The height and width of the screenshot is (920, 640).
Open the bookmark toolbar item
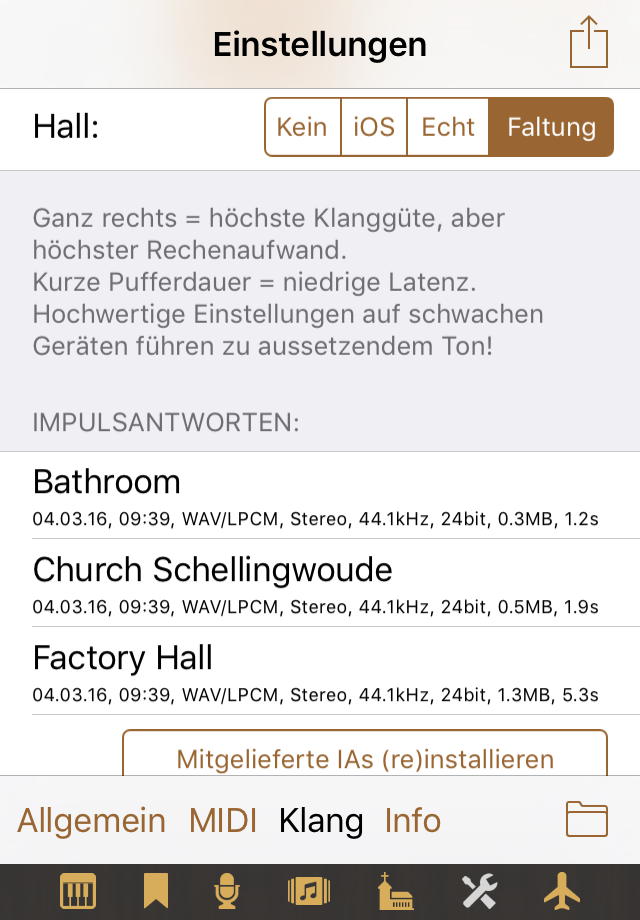pos(156,891)
